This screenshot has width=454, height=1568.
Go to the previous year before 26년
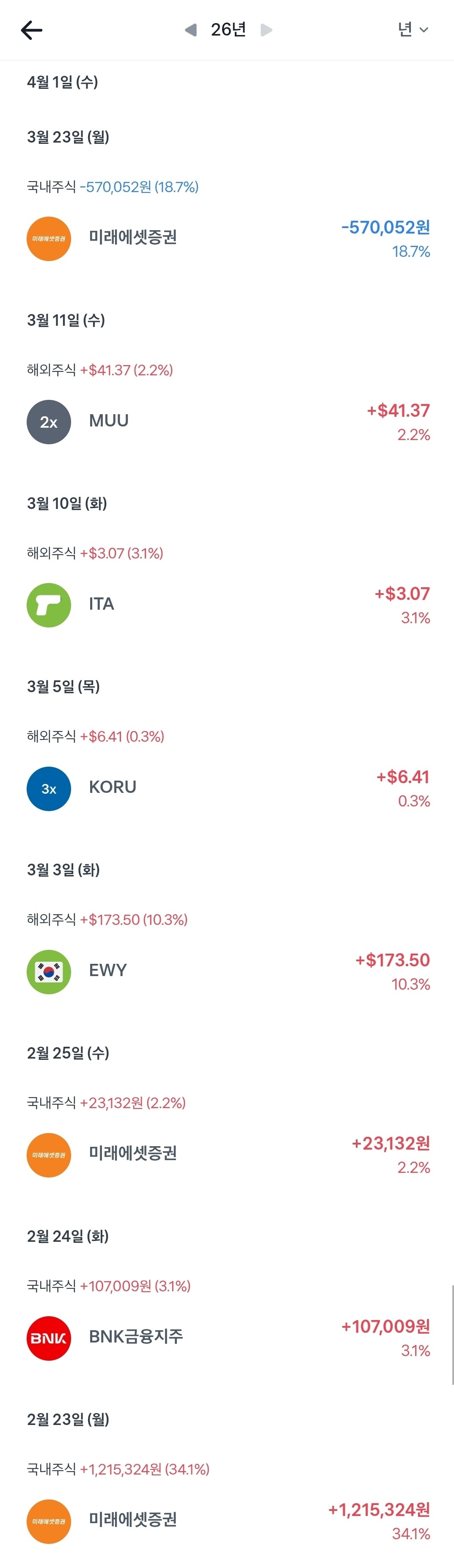point(190,30)
